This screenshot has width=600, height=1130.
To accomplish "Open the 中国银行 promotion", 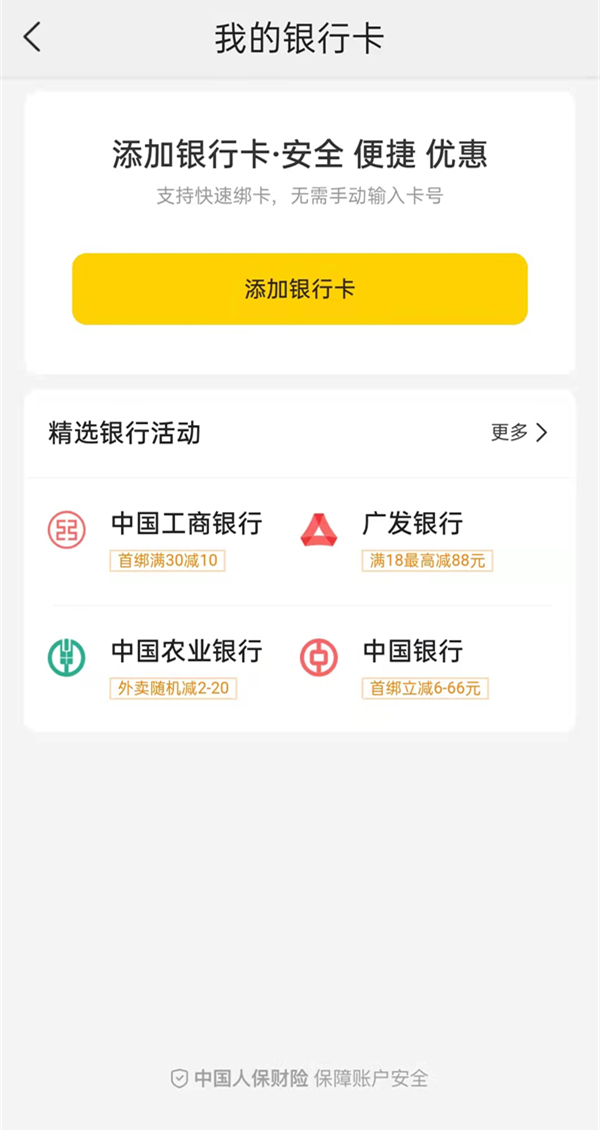I will (410, 668).
